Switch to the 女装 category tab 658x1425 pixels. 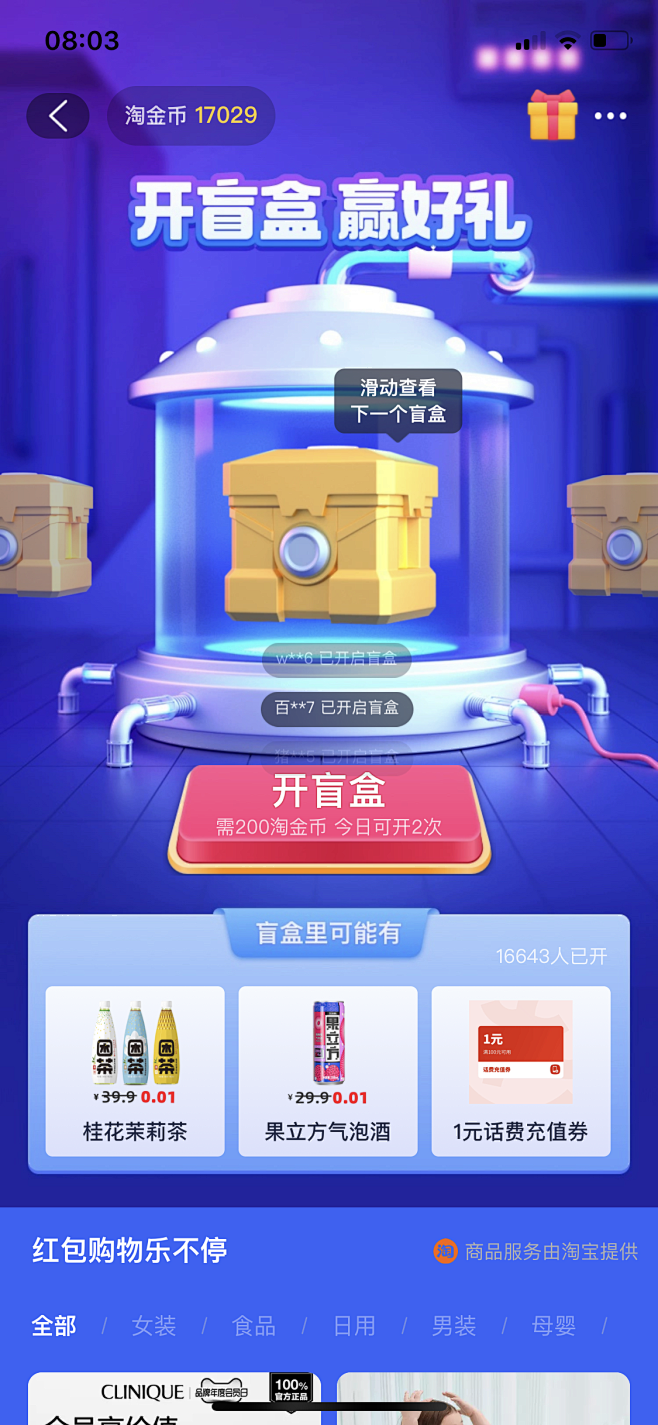[154, 1326]
